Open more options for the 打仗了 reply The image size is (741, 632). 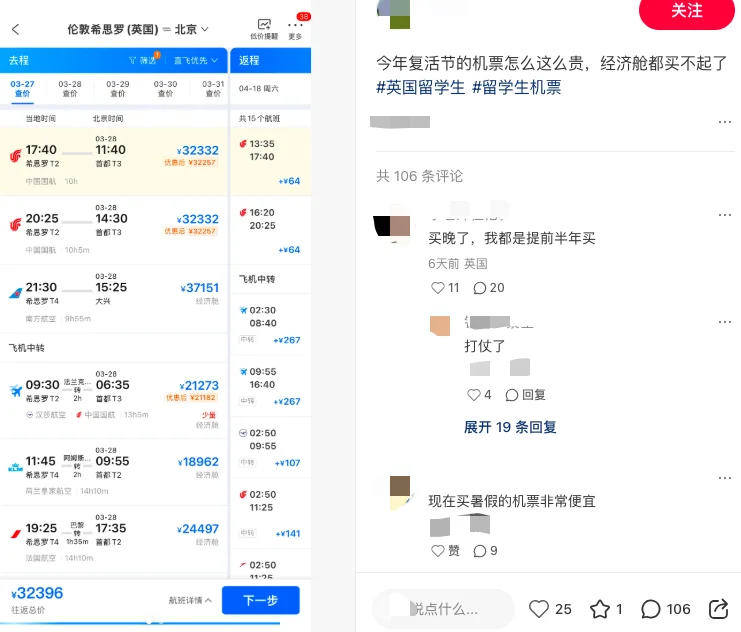(x=725, y=322)
